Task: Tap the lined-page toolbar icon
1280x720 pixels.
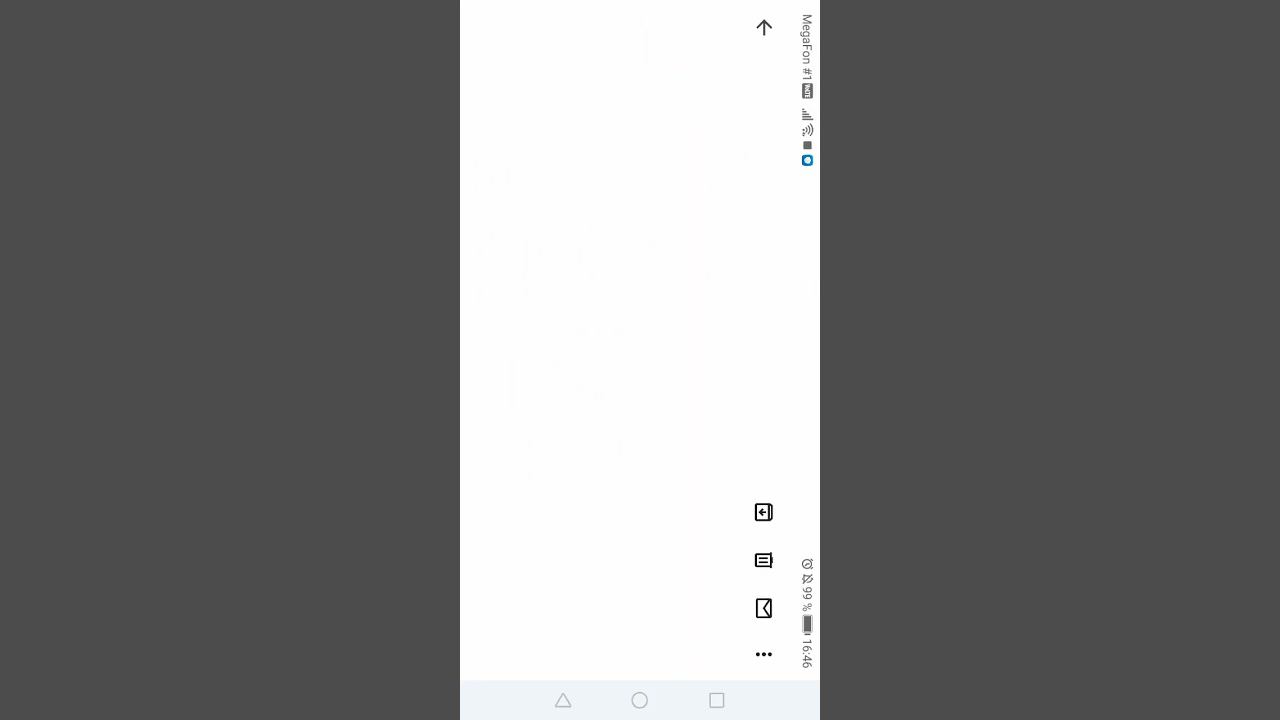Action: 764,560
